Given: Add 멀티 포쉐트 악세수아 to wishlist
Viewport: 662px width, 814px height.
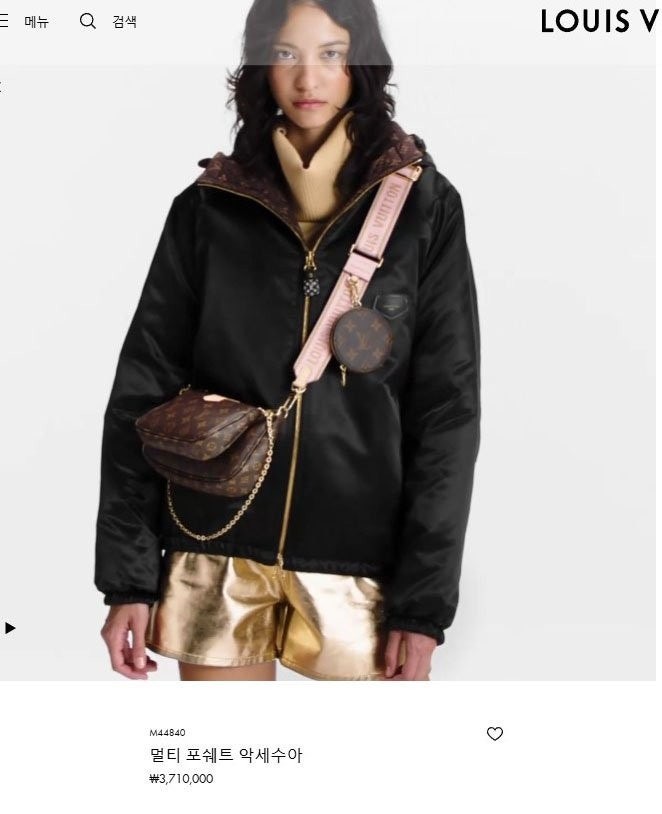Looking at the screenshot, I should [x=494, y=734].
